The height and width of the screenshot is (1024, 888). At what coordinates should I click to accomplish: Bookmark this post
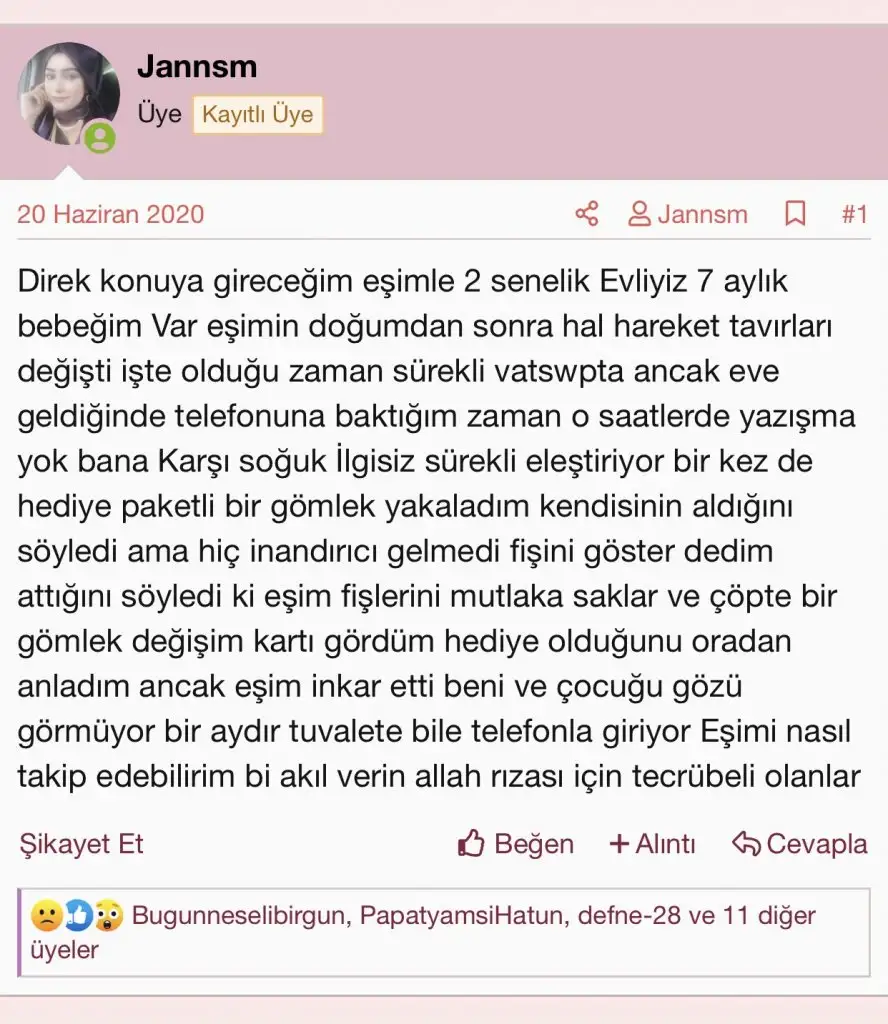click(x=795, y=214)
